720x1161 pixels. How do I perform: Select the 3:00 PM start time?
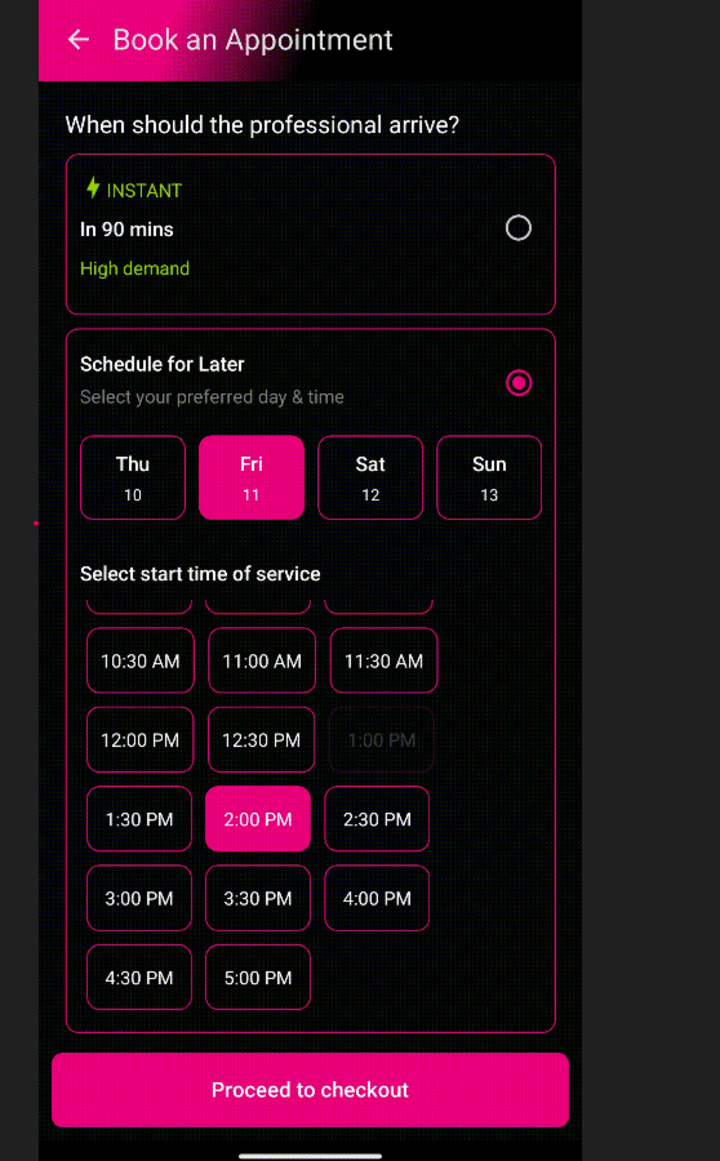pos(139,898)
